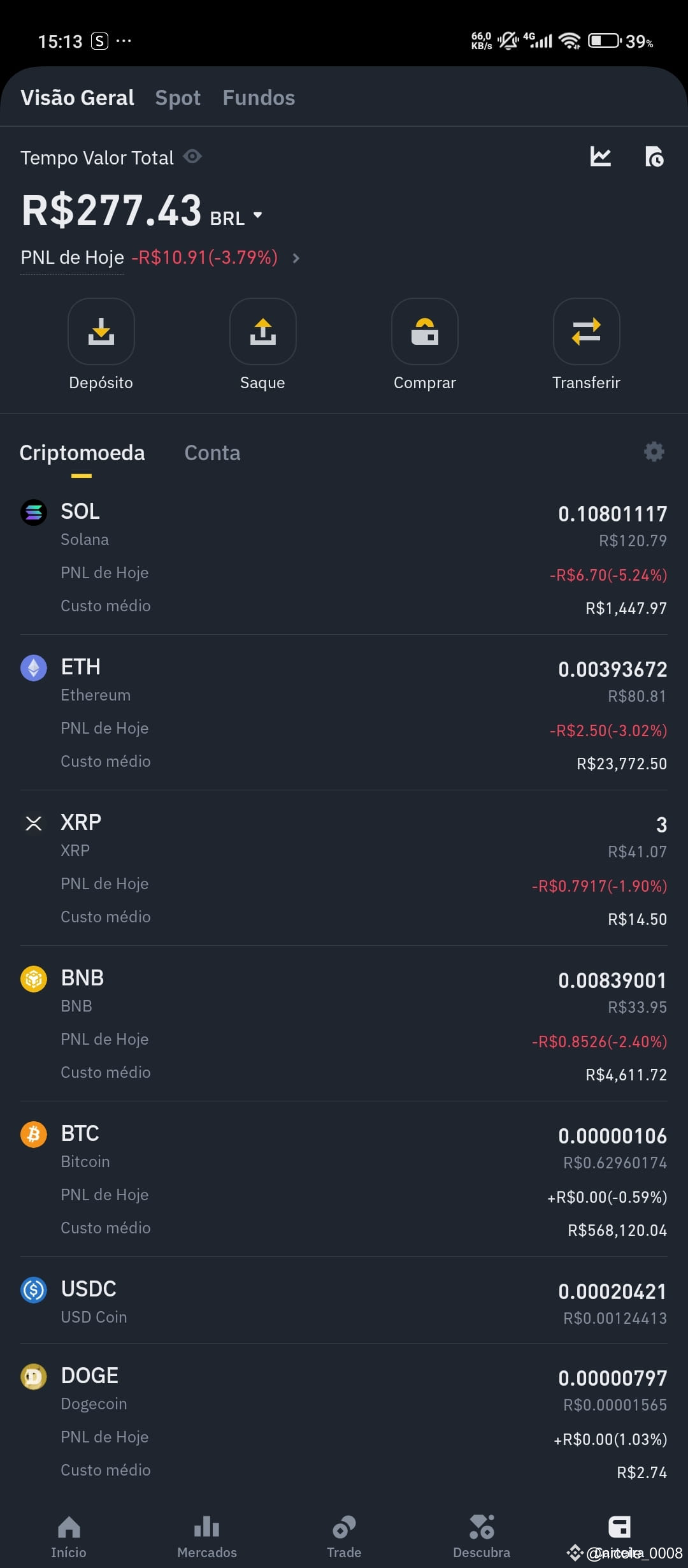Open the Depósito deposit icon
688x1568 pixels.
click(x=101, y=331)
